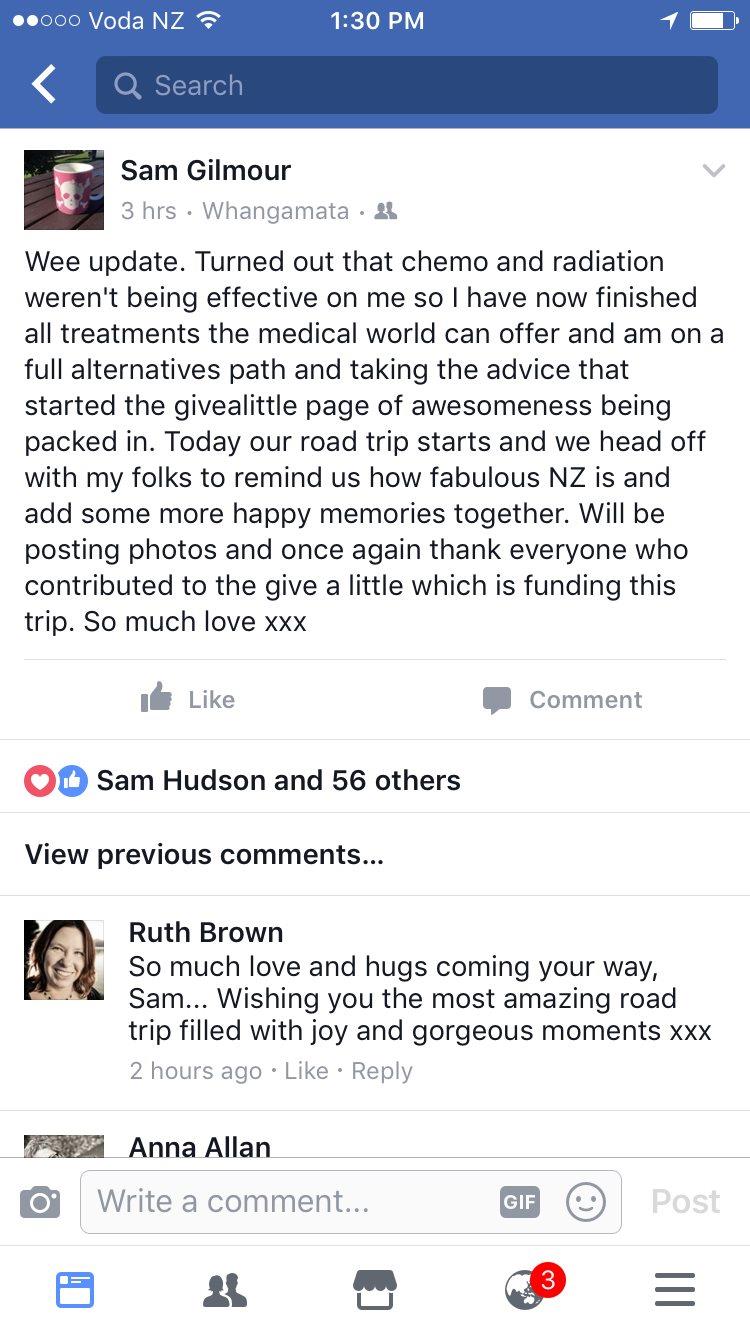Load previous comments
This screenshot has width=750, height=1334.
tap(204, 854)
